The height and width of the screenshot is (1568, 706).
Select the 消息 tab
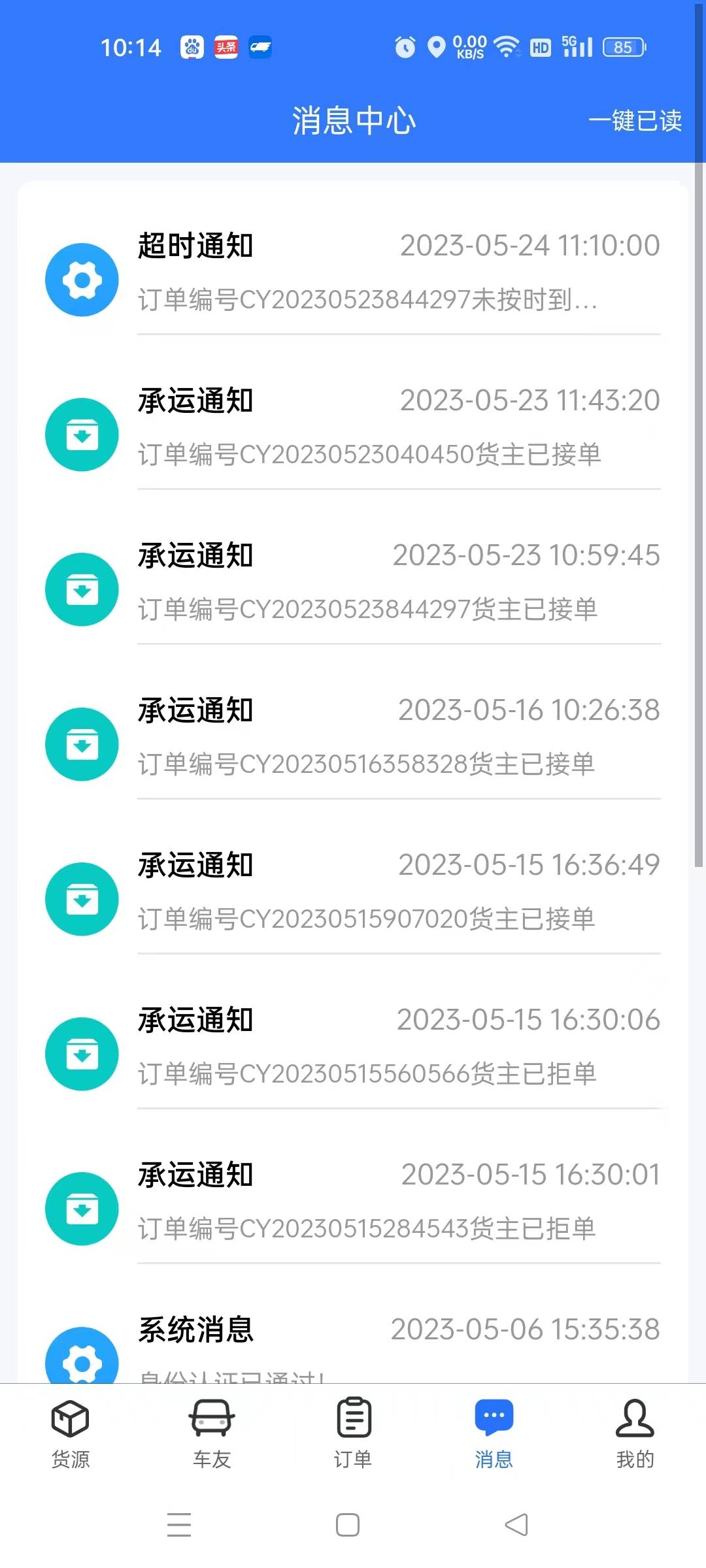[x=494, y=1433]
